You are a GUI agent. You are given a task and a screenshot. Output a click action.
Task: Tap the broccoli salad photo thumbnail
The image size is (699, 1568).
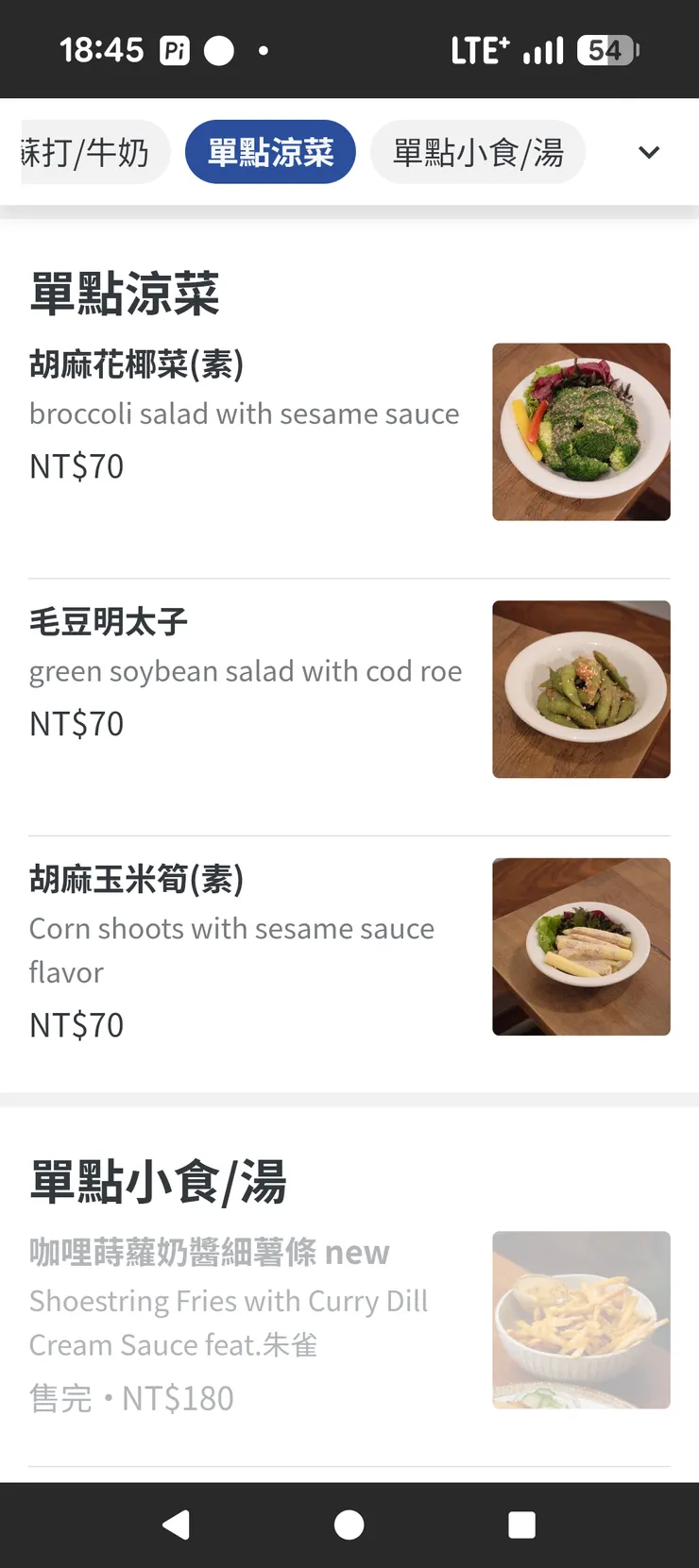point(581,431)
